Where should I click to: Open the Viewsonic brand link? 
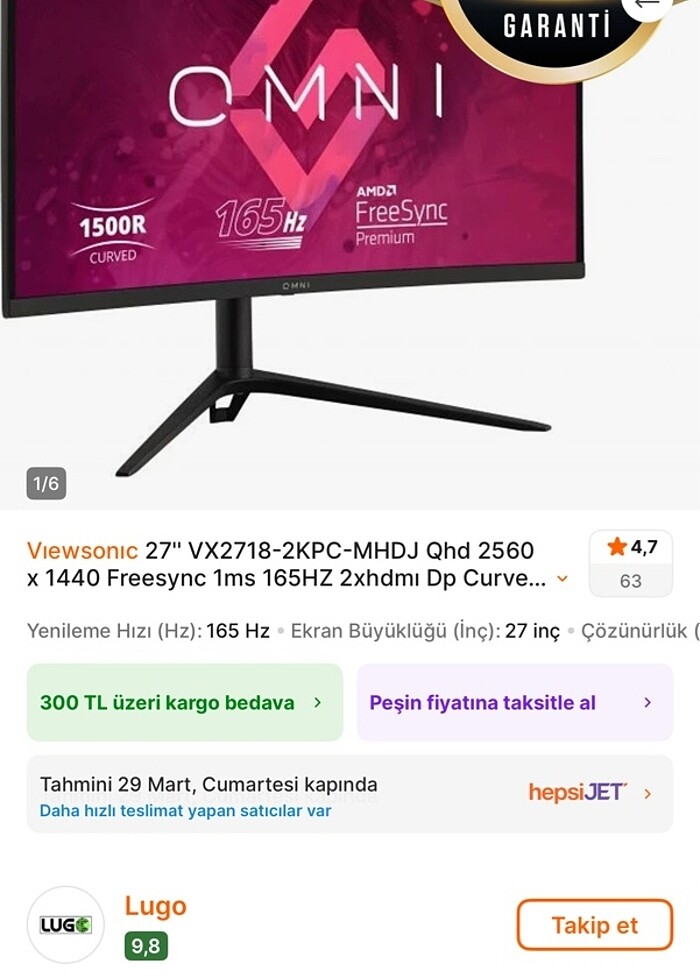pos(82,550)
